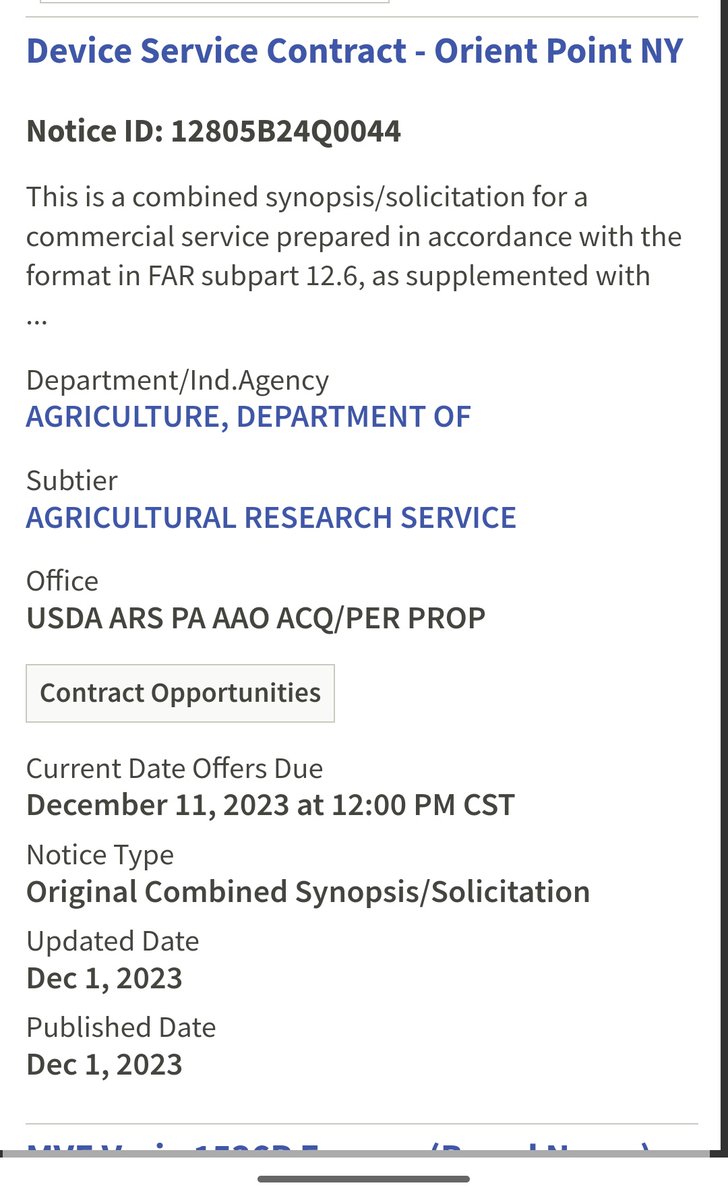Viewport: 728px width, 1200px height.
Task: Follow the AGRICULTURE, DEPARTMENT OF link
Action: click(x=248, y=416)
